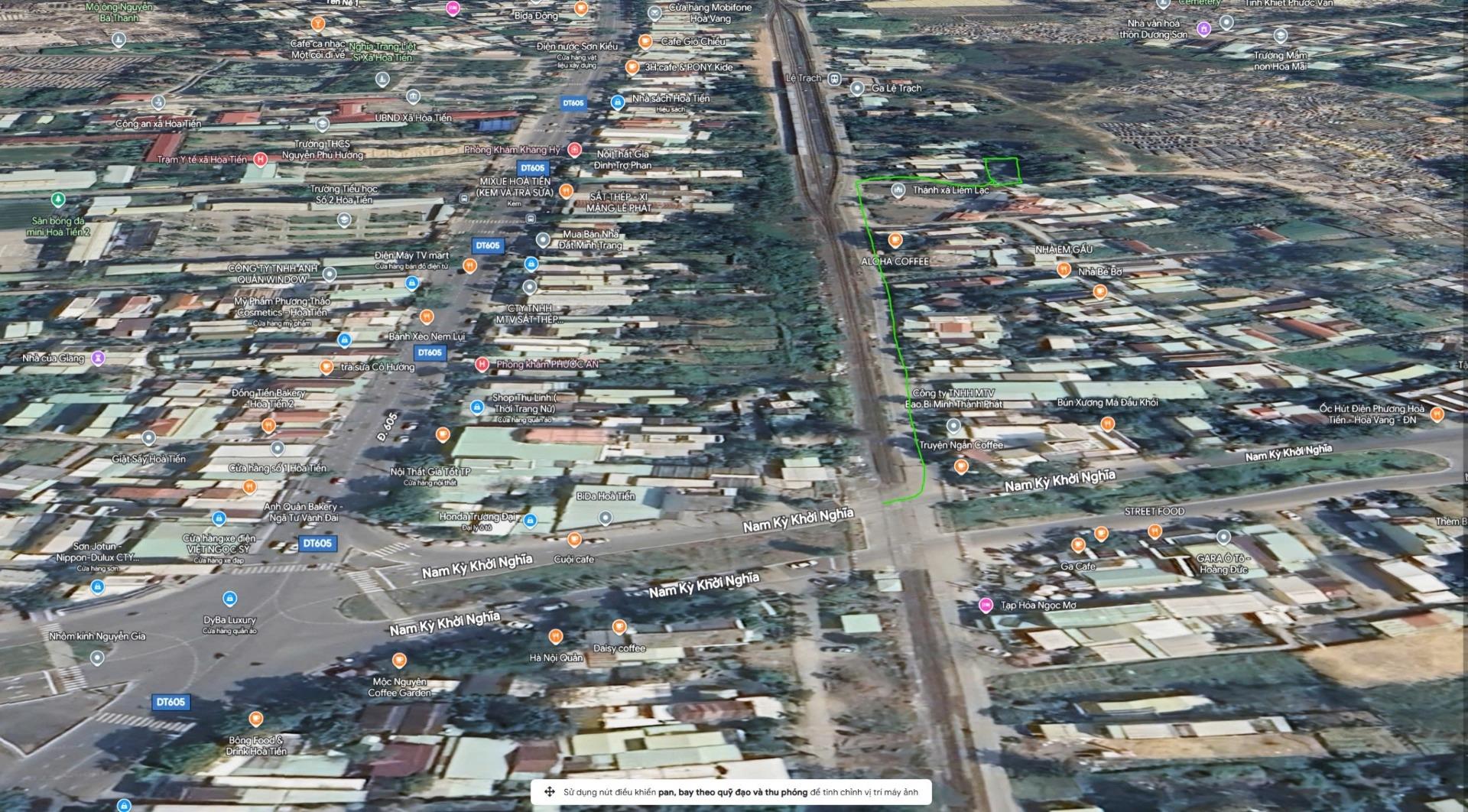Select the Daisy coffee marker
Image resolution: width=1468 pixels, height=812 pixels.
tap(619, 628)
